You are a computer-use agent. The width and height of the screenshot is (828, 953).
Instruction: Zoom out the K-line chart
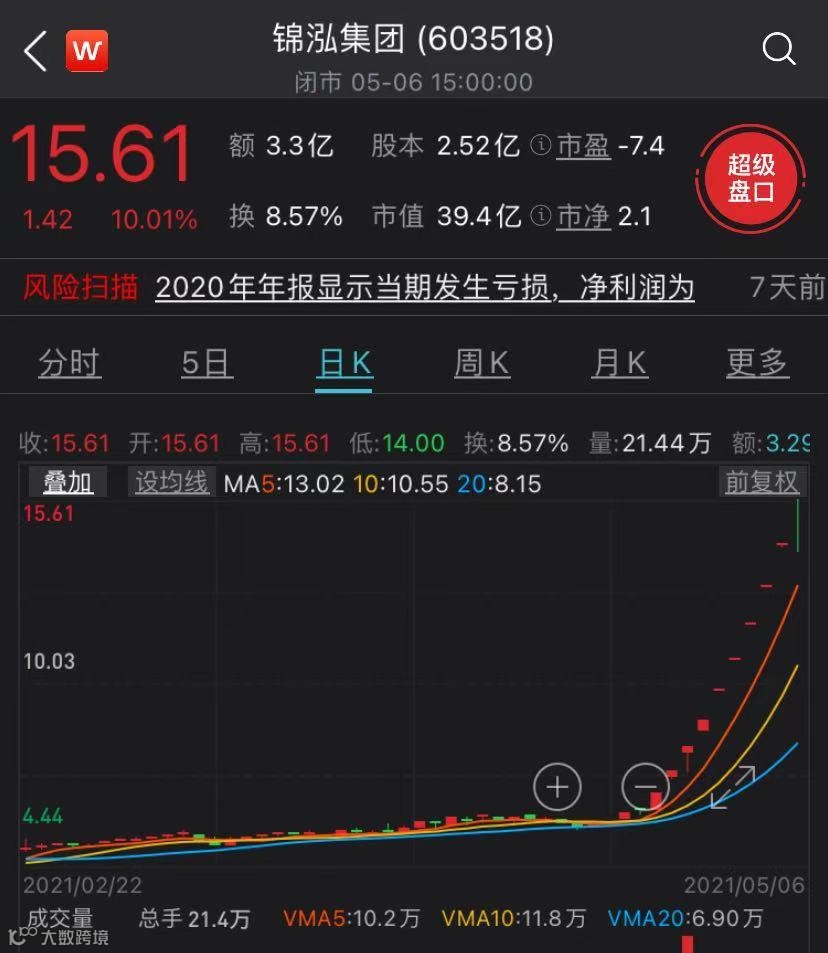pos(645,787)
